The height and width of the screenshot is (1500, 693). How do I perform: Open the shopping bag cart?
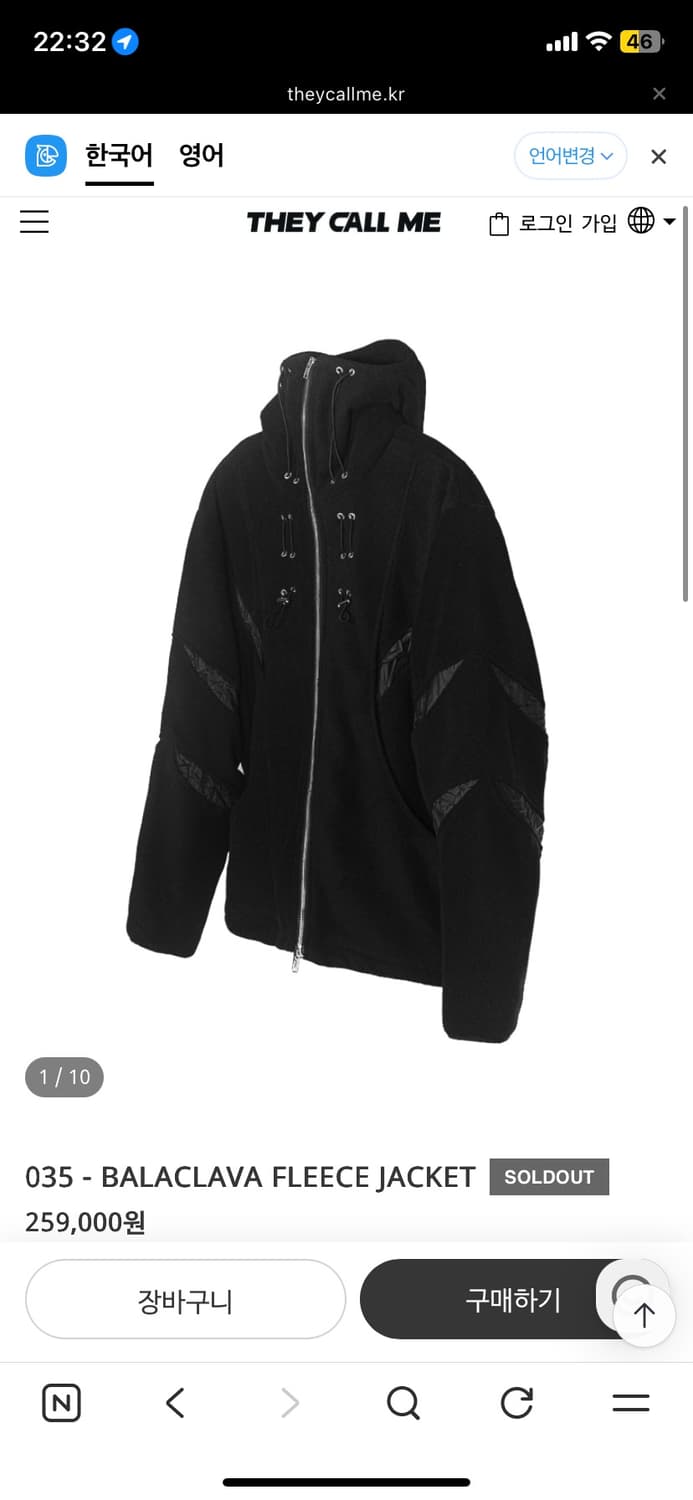(x=499, y=223)
